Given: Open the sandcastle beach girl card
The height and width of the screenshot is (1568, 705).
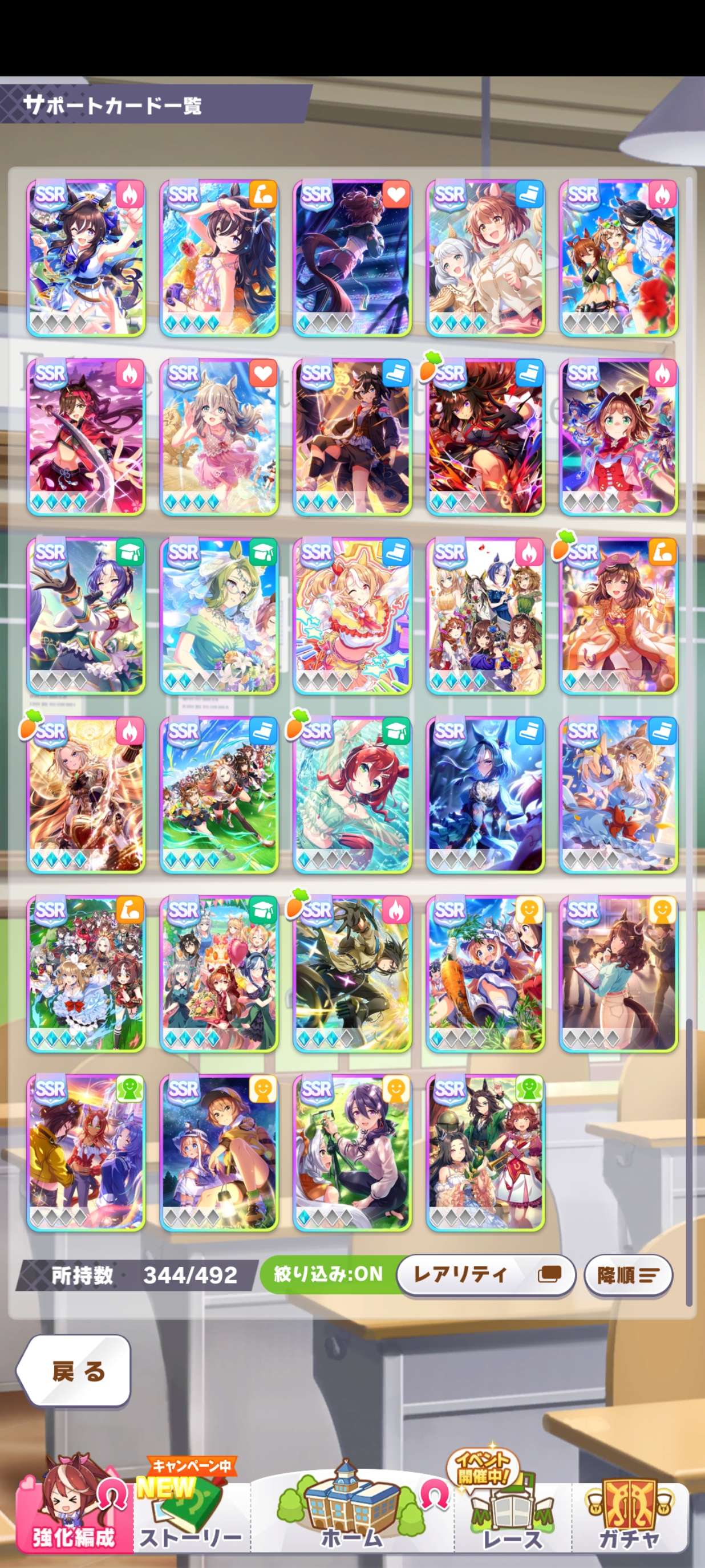Looking at the screenshot, I should pos(219,437).
